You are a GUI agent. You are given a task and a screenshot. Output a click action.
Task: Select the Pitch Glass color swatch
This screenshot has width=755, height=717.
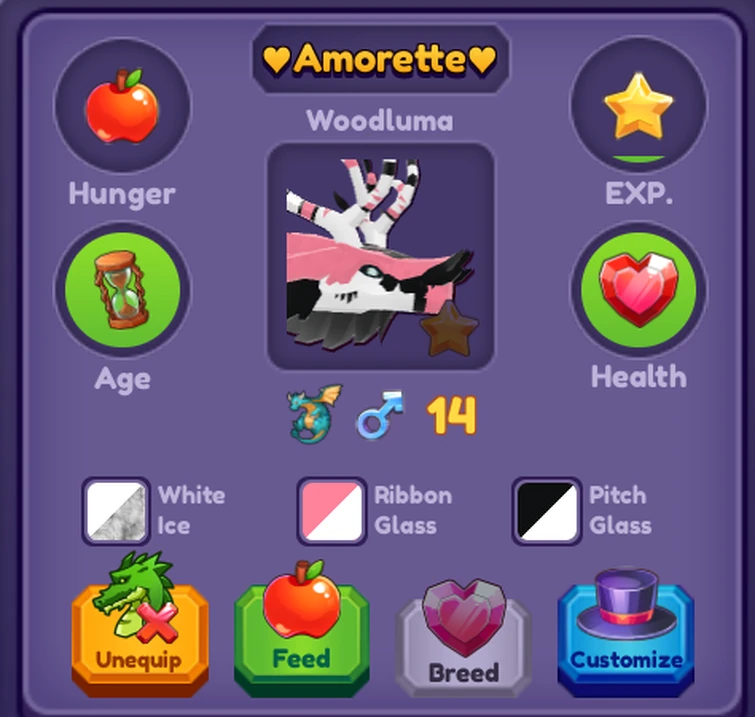(546, 511)
